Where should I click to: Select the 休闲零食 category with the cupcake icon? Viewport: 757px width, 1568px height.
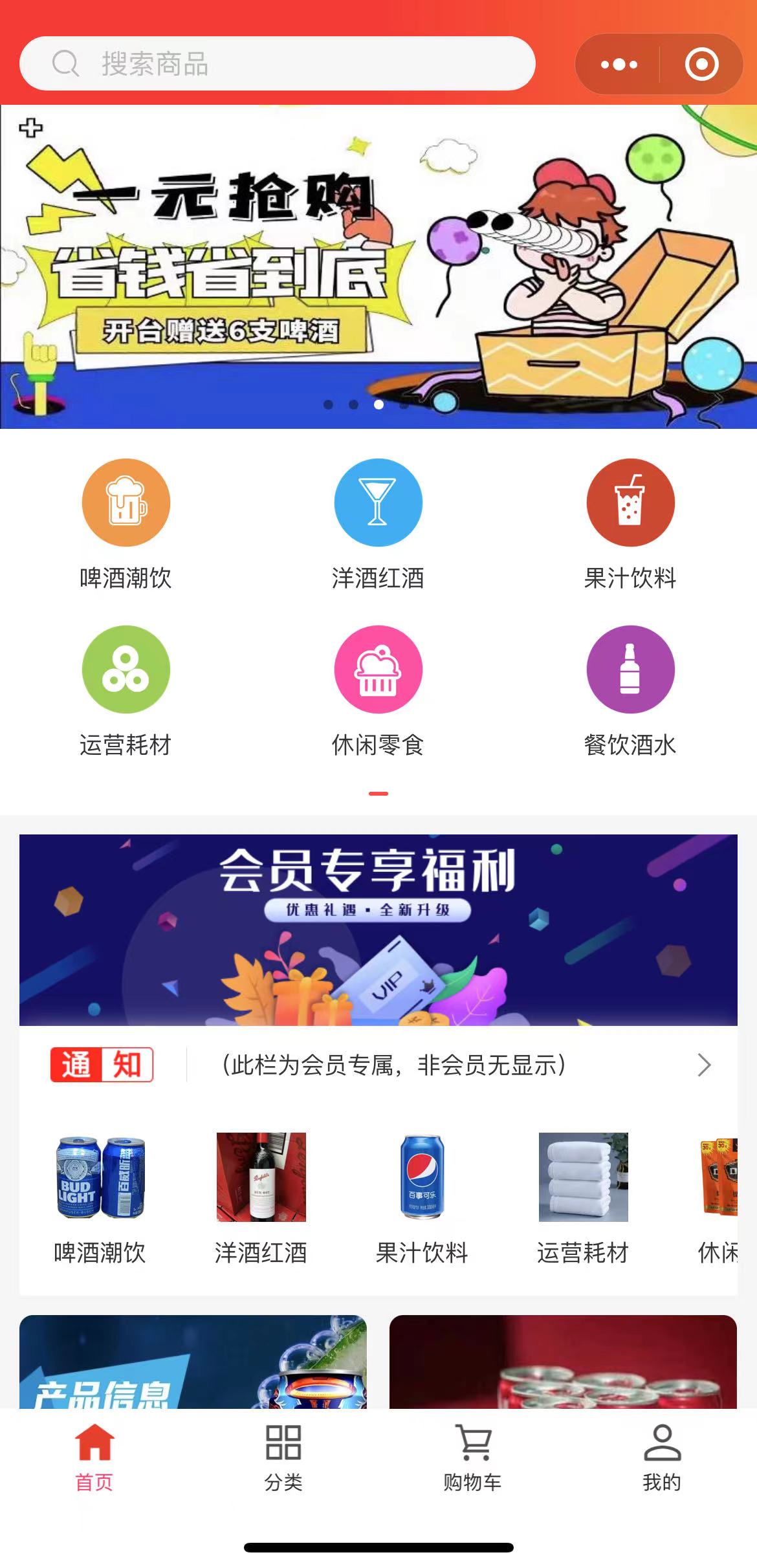378,670
